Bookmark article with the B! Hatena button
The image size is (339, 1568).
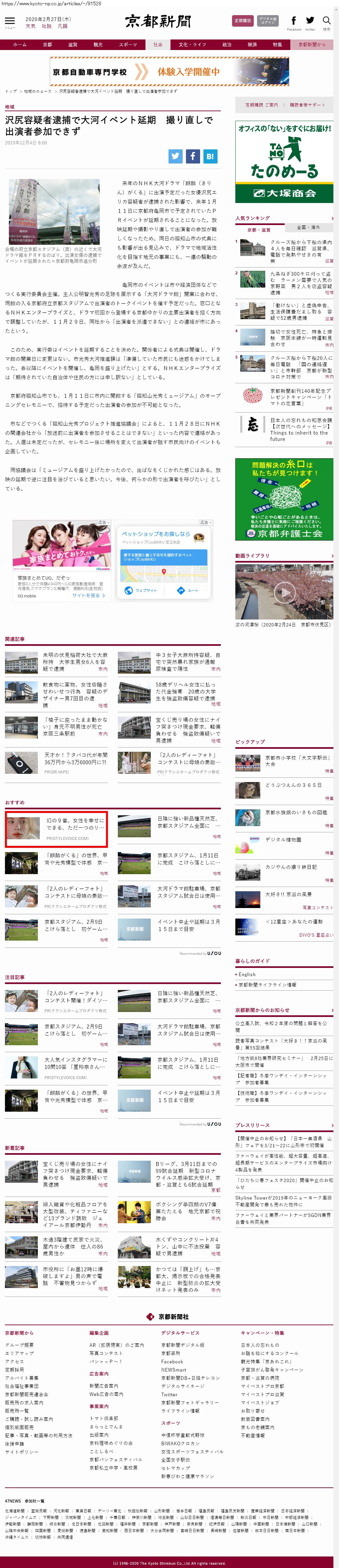click(210, 156)
